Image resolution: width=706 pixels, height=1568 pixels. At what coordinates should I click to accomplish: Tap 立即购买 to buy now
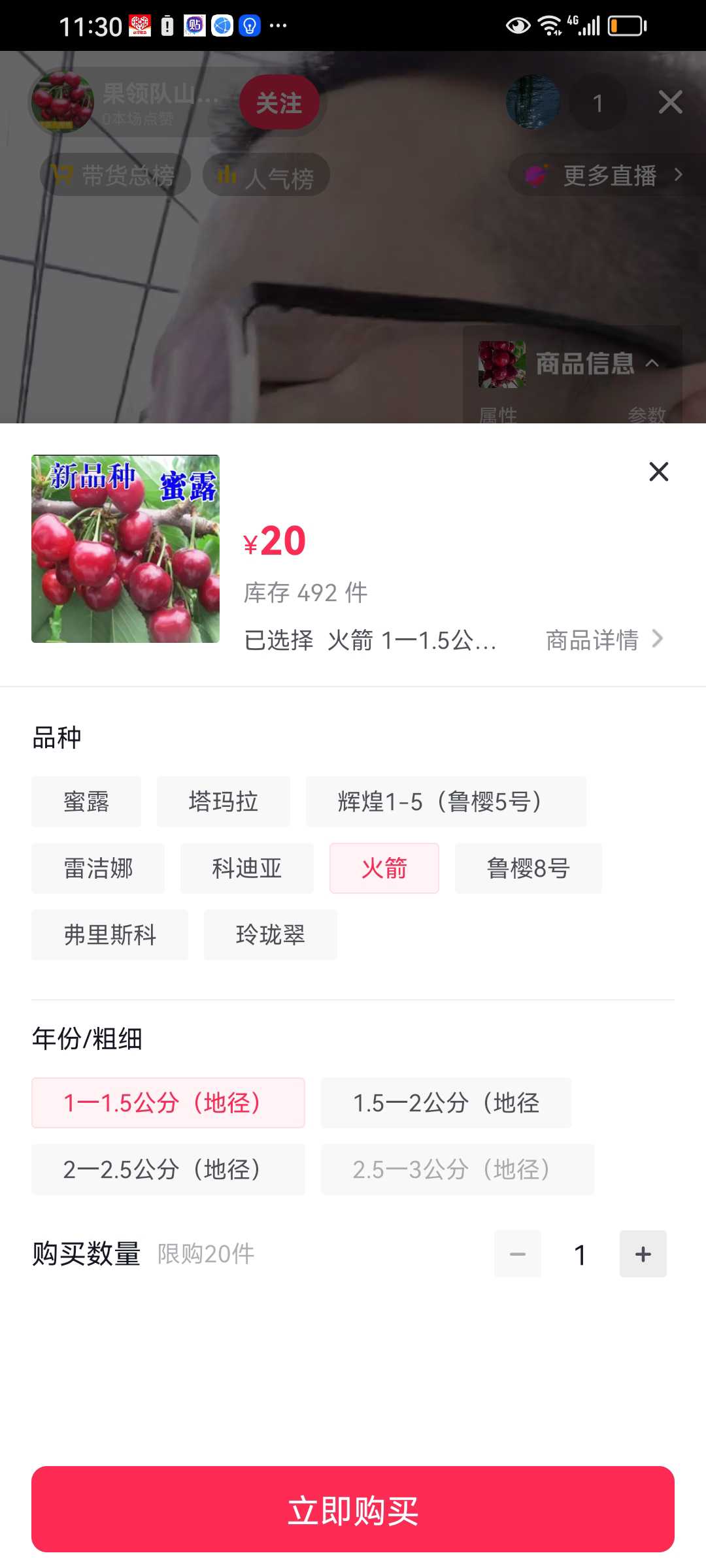[x=353, y=1509]
